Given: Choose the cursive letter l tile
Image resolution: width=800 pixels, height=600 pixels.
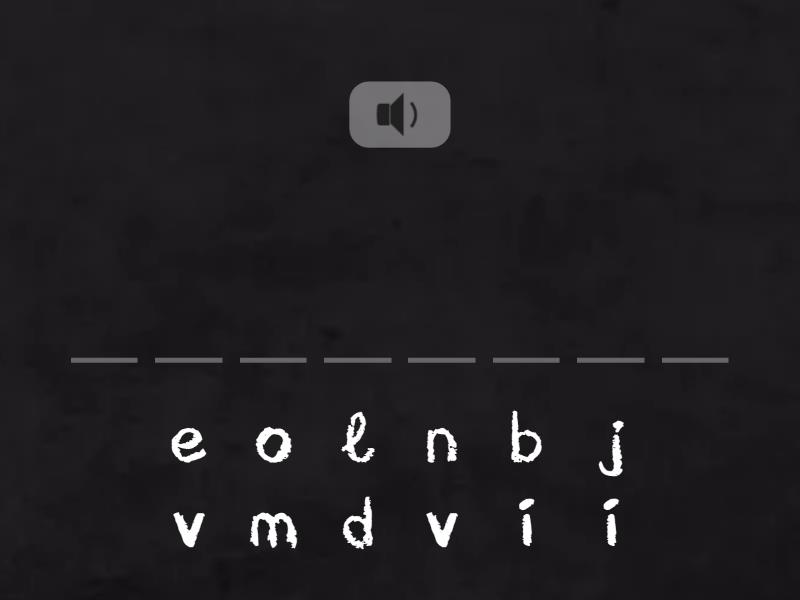Looking at the screenshot, I should coord(357,443).
